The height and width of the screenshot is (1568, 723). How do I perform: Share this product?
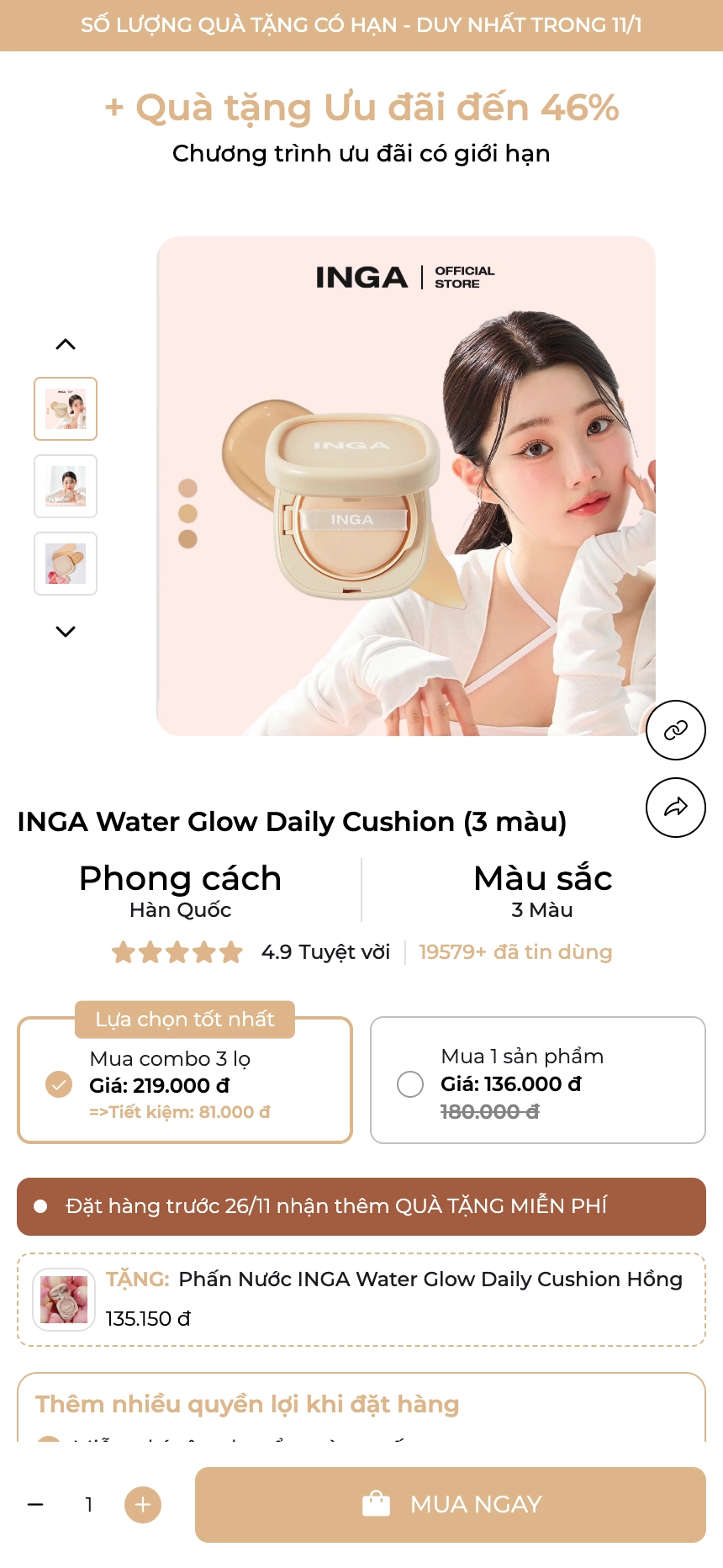click(x=675, y=808)
